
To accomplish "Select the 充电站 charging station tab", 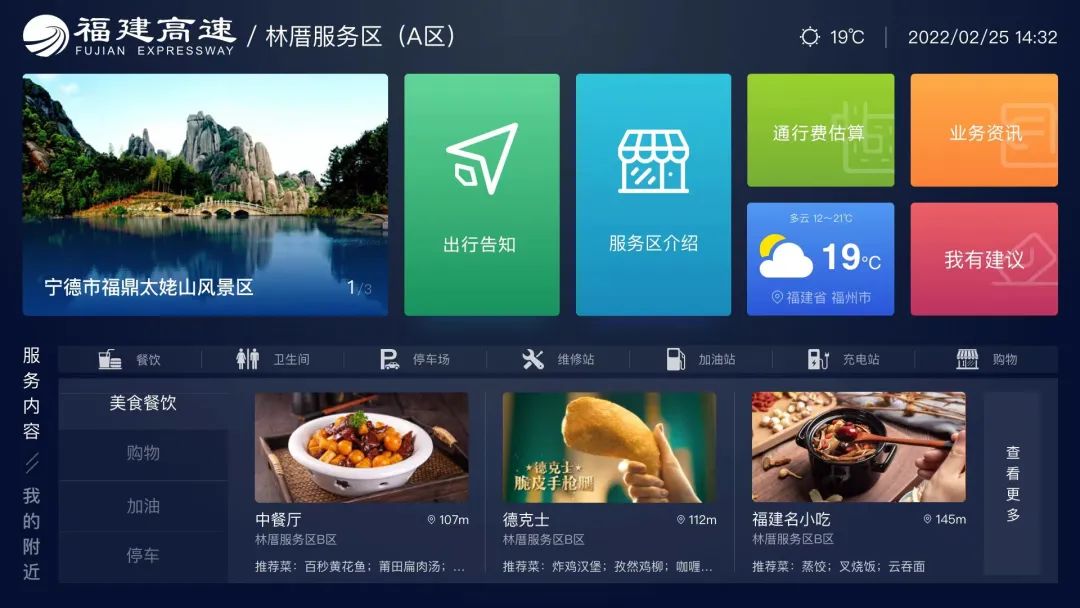I will [x=844, y=360].
